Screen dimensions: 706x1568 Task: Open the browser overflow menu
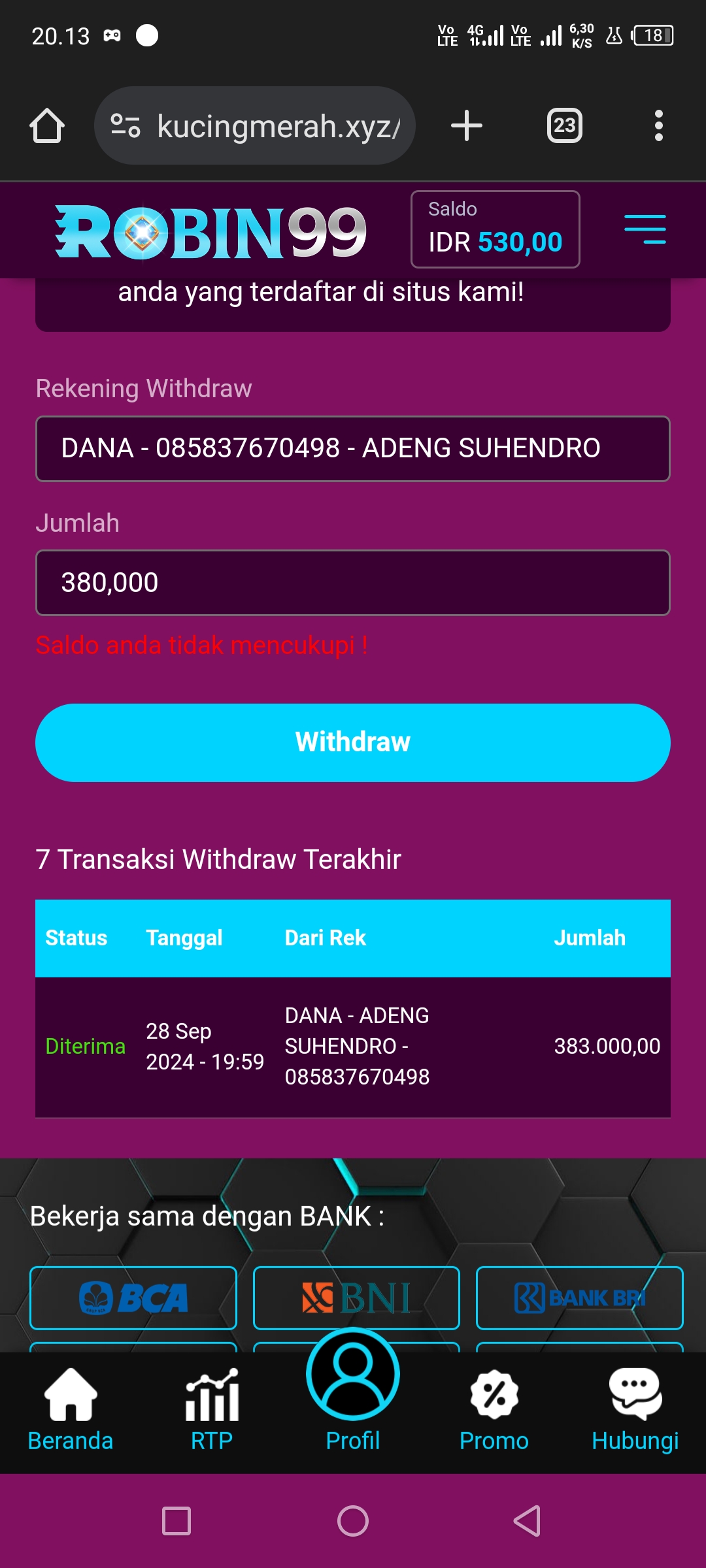(x=658, y=125)
